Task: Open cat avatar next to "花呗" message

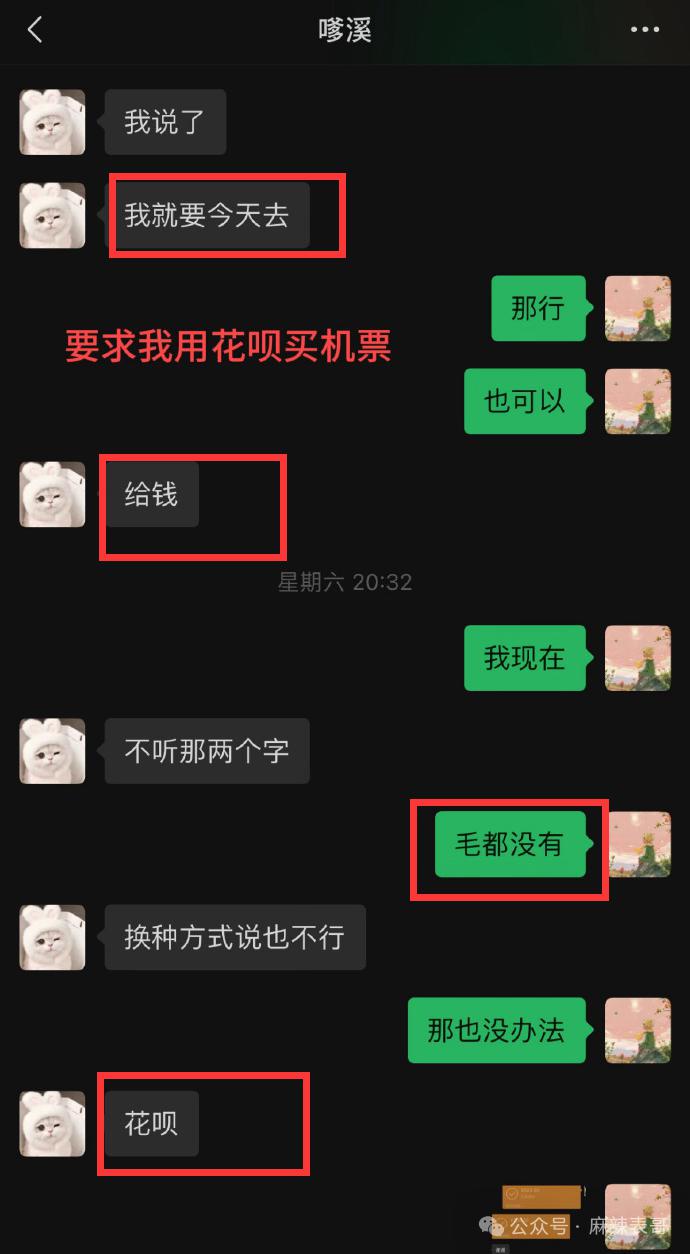Action: pos(52,1123)
